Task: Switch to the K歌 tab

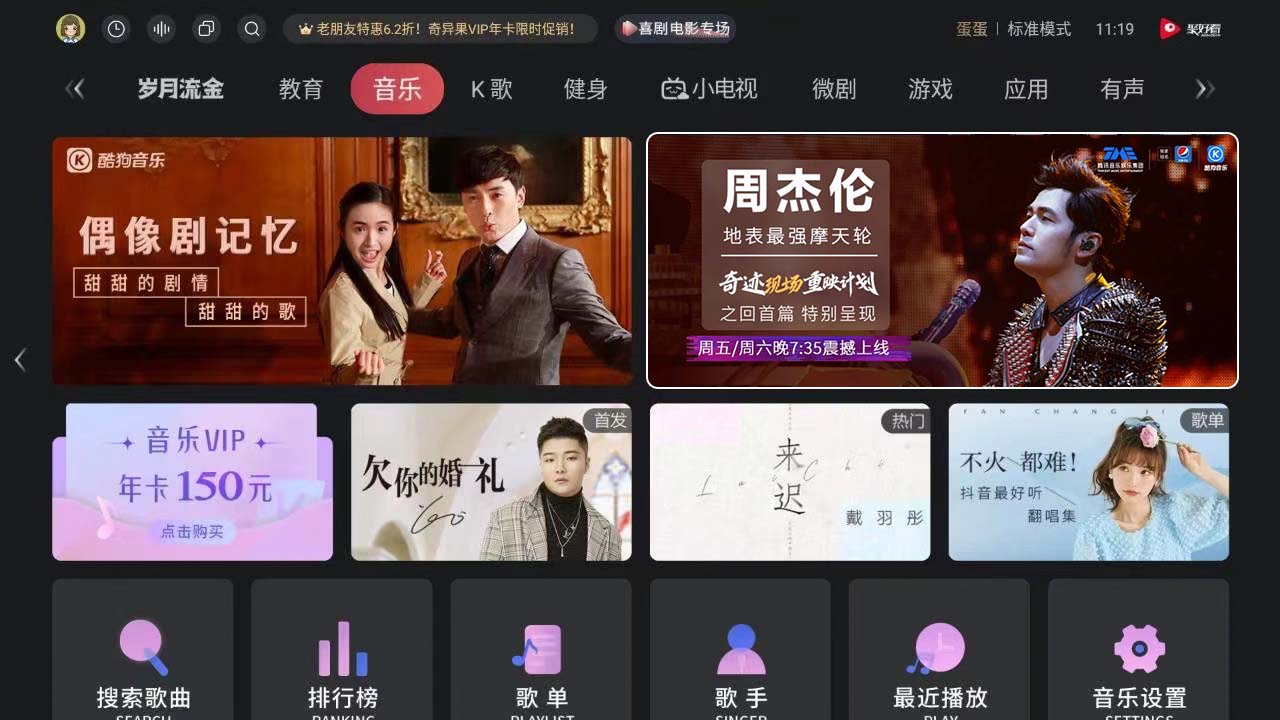Action: [491, 89]
